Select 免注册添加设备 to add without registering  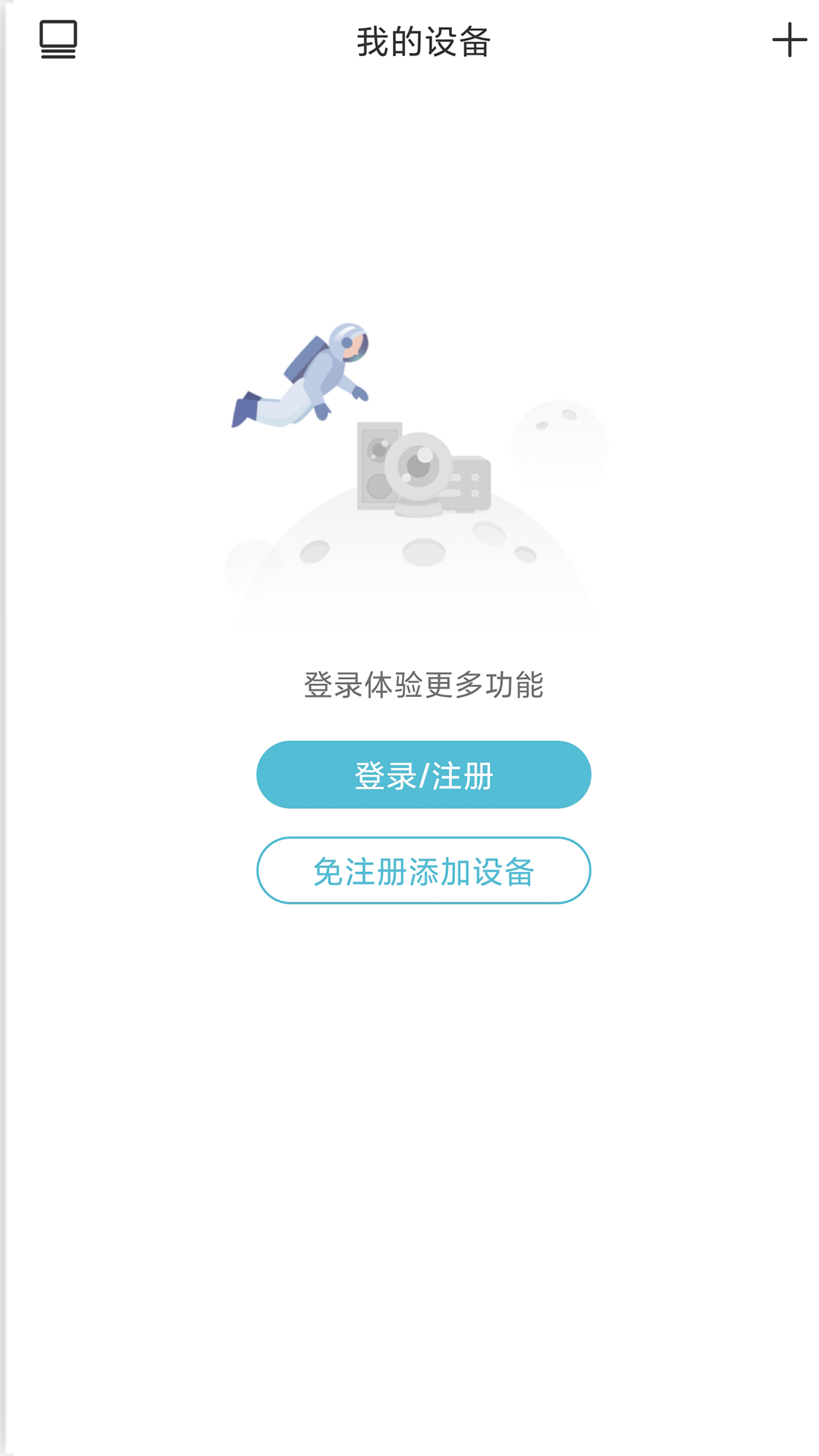tap(423, 871)
